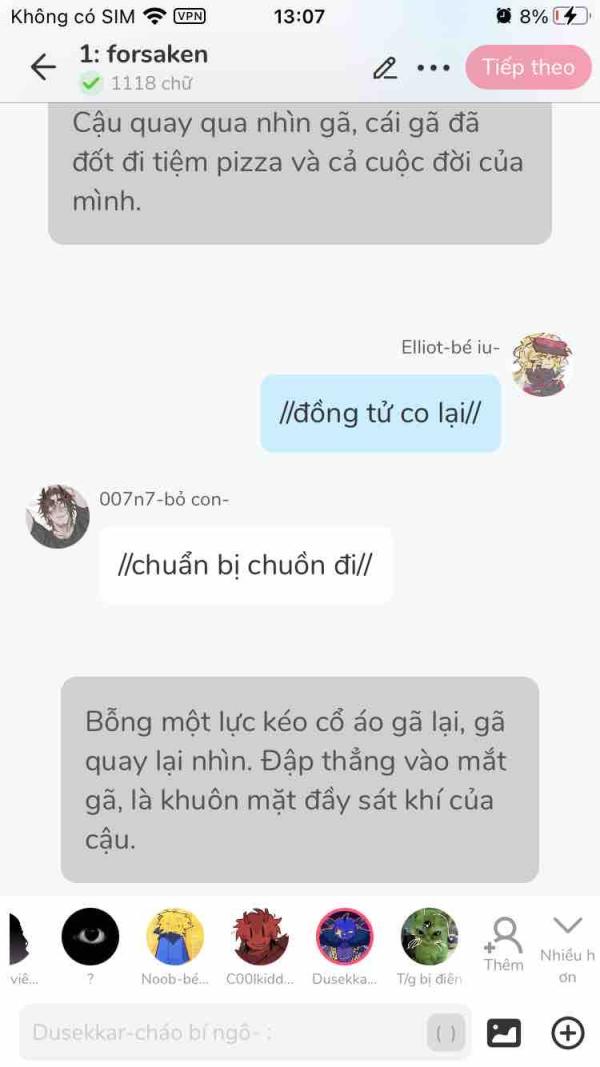Attach an image with picture icon
This screenshot has width=600, height=1067.
[x=504, y=1033]
